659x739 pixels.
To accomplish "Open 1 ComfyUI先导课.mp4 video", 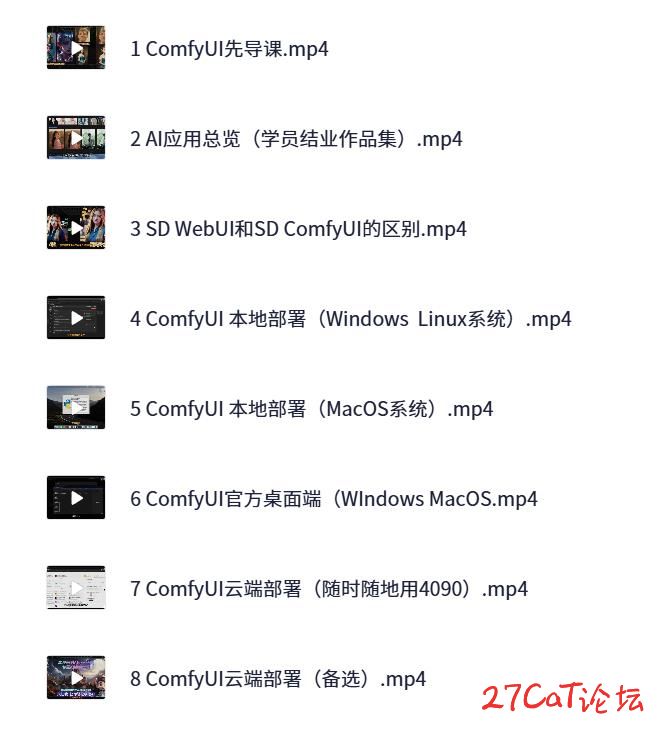I will pos(229,48).
